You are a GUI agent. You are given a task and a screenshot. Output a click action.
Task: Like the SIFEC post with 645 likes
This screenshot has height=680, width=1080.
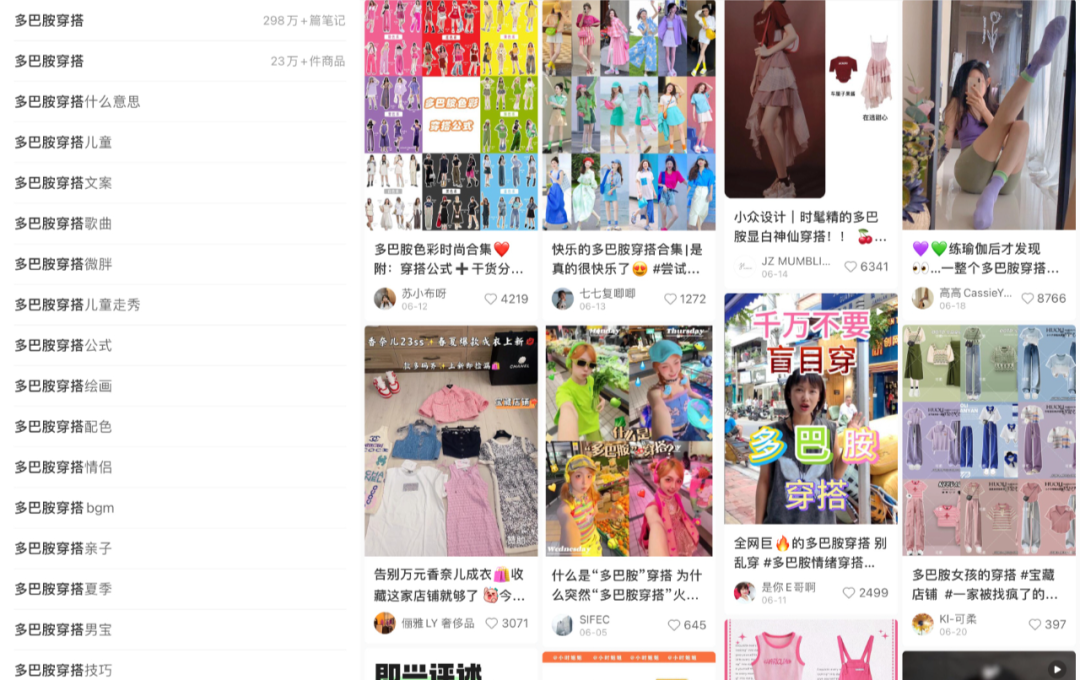pyautogui.click(x=674, y=625)
